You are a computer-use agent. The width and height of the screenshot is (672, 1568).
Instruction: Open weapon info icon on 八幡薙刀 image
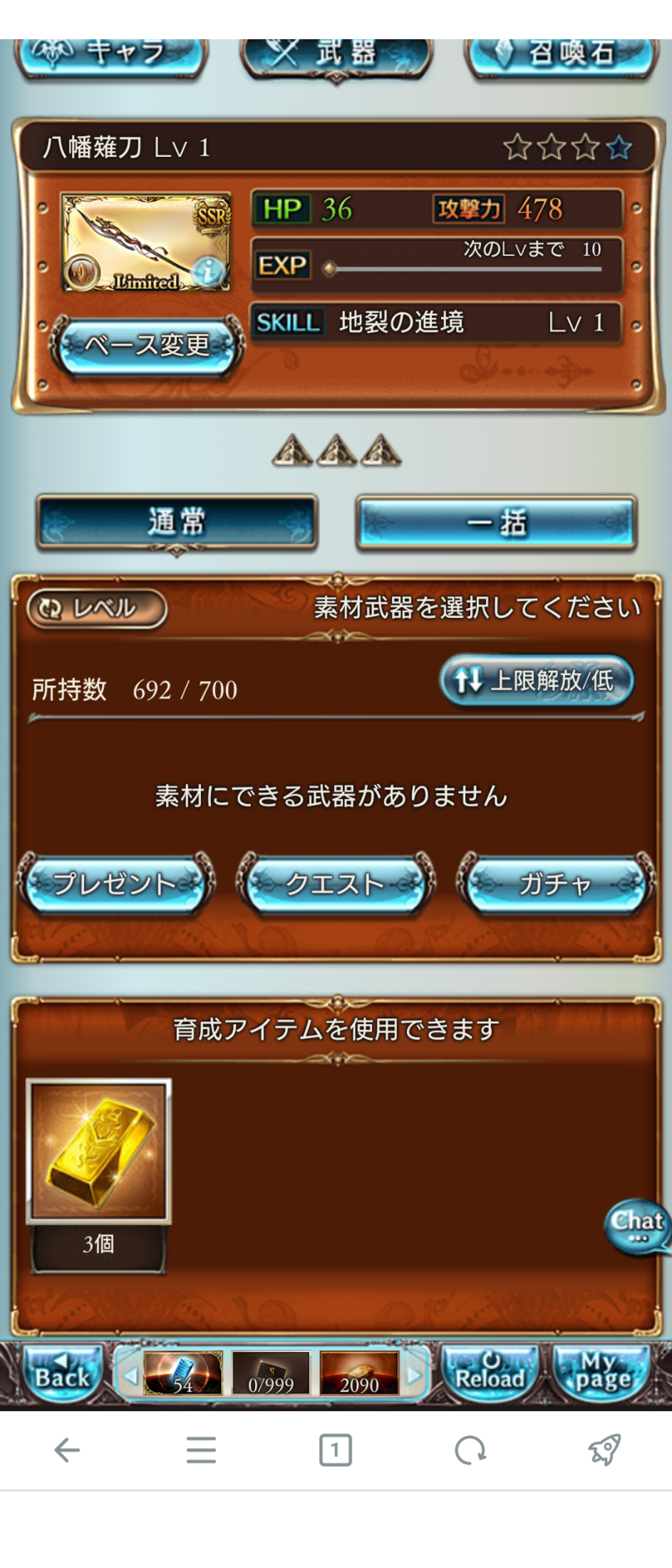pyautogui.click(x=210, y=272)
